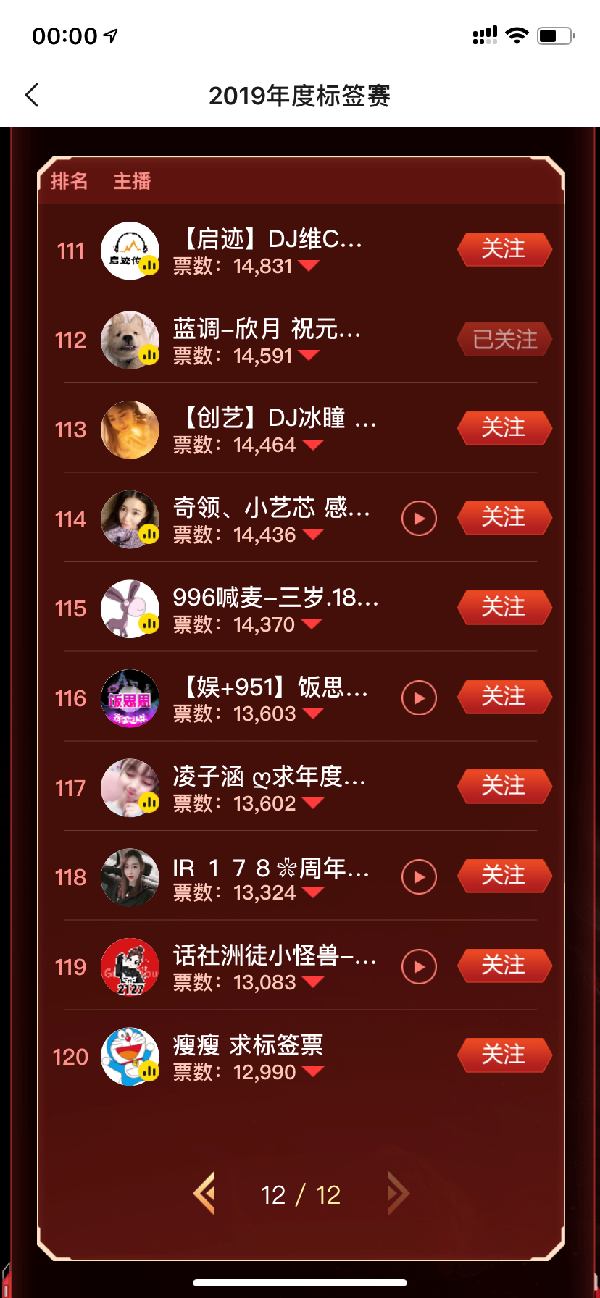The width and height of the screenshot is (600, 1298).
Task: Follow 【启迹】DJ维C with 关注 button
Action: [x=504, y=250]
